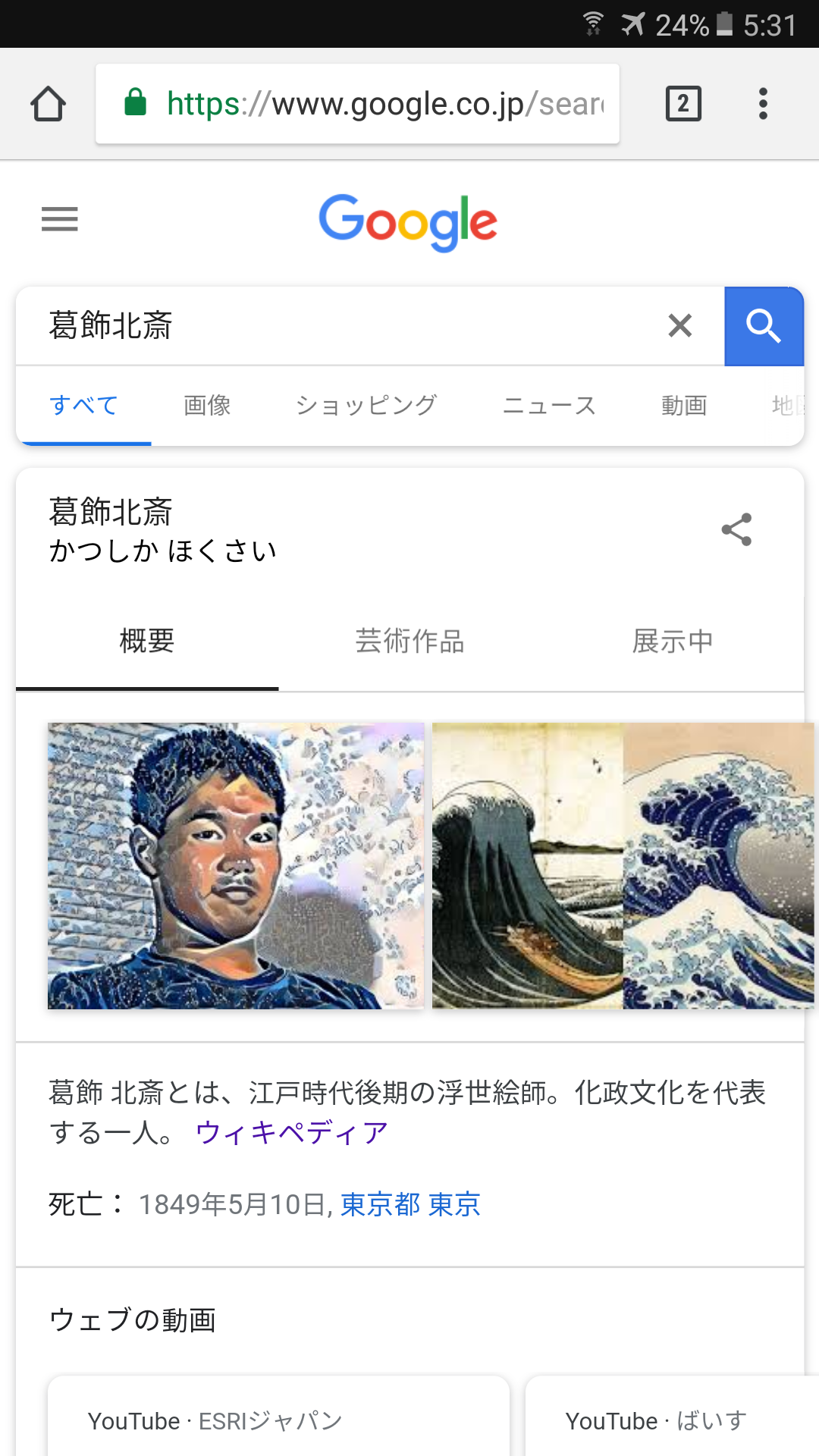Go to the browser home page
Image resolution: width=819 pixels, height=1456 pixels.
tap(48, 104)
